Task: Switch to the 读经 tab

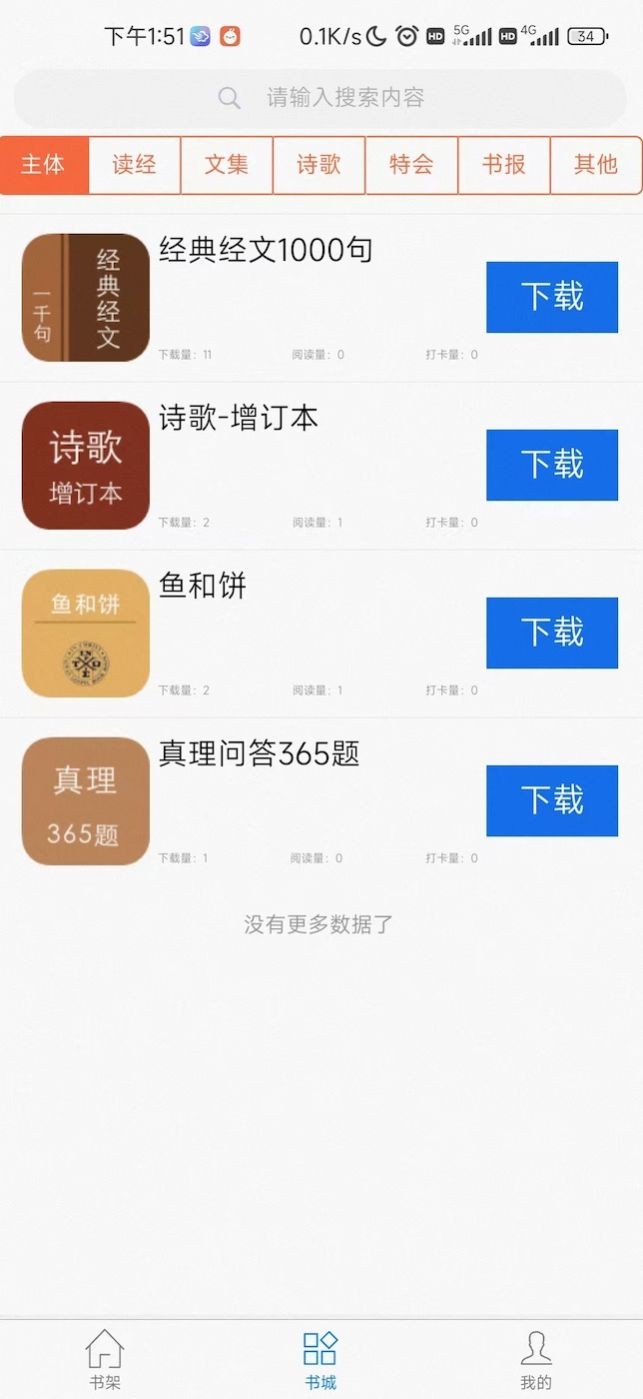Action: point(135,165)
